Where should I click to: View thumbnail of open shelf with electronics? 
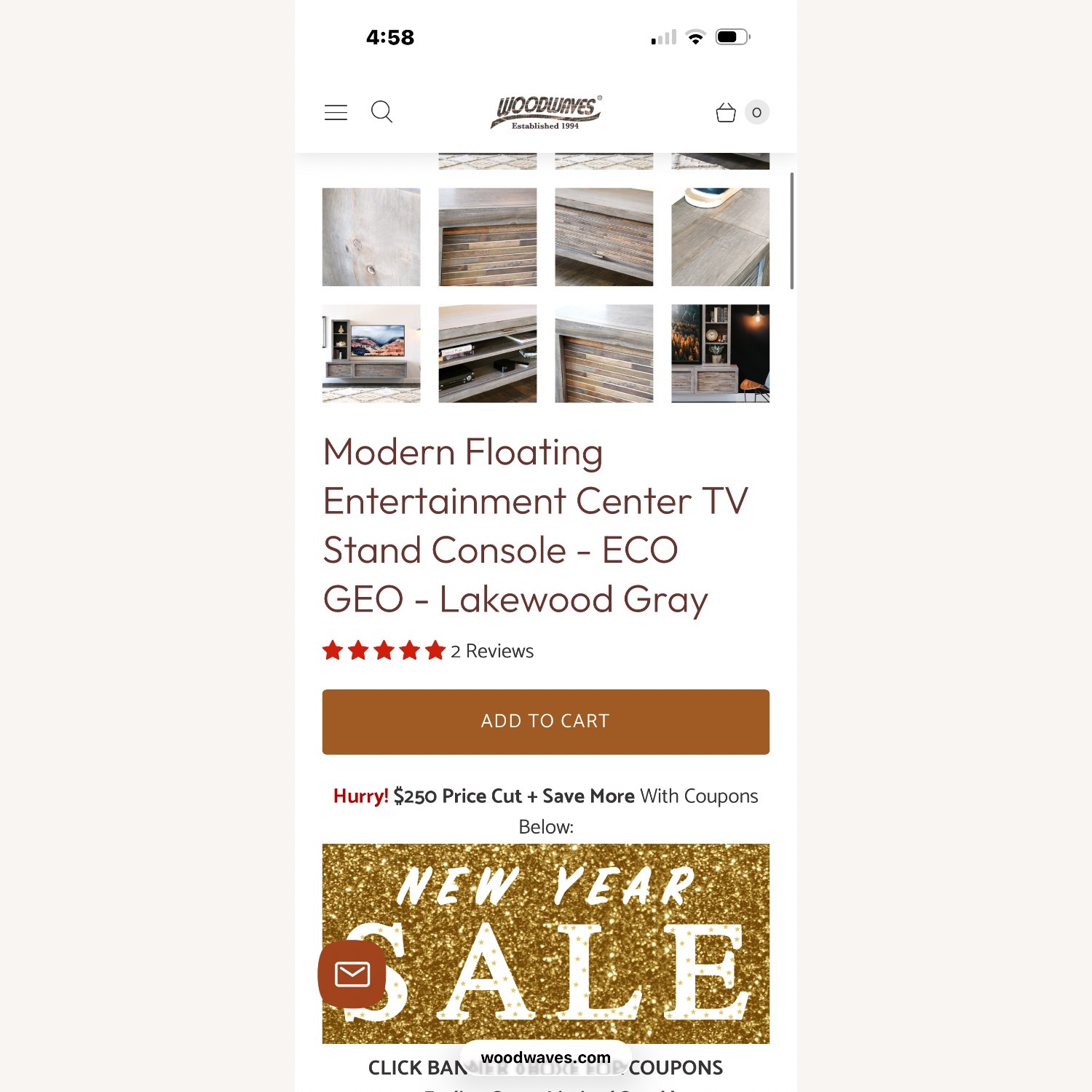[488, 353]
